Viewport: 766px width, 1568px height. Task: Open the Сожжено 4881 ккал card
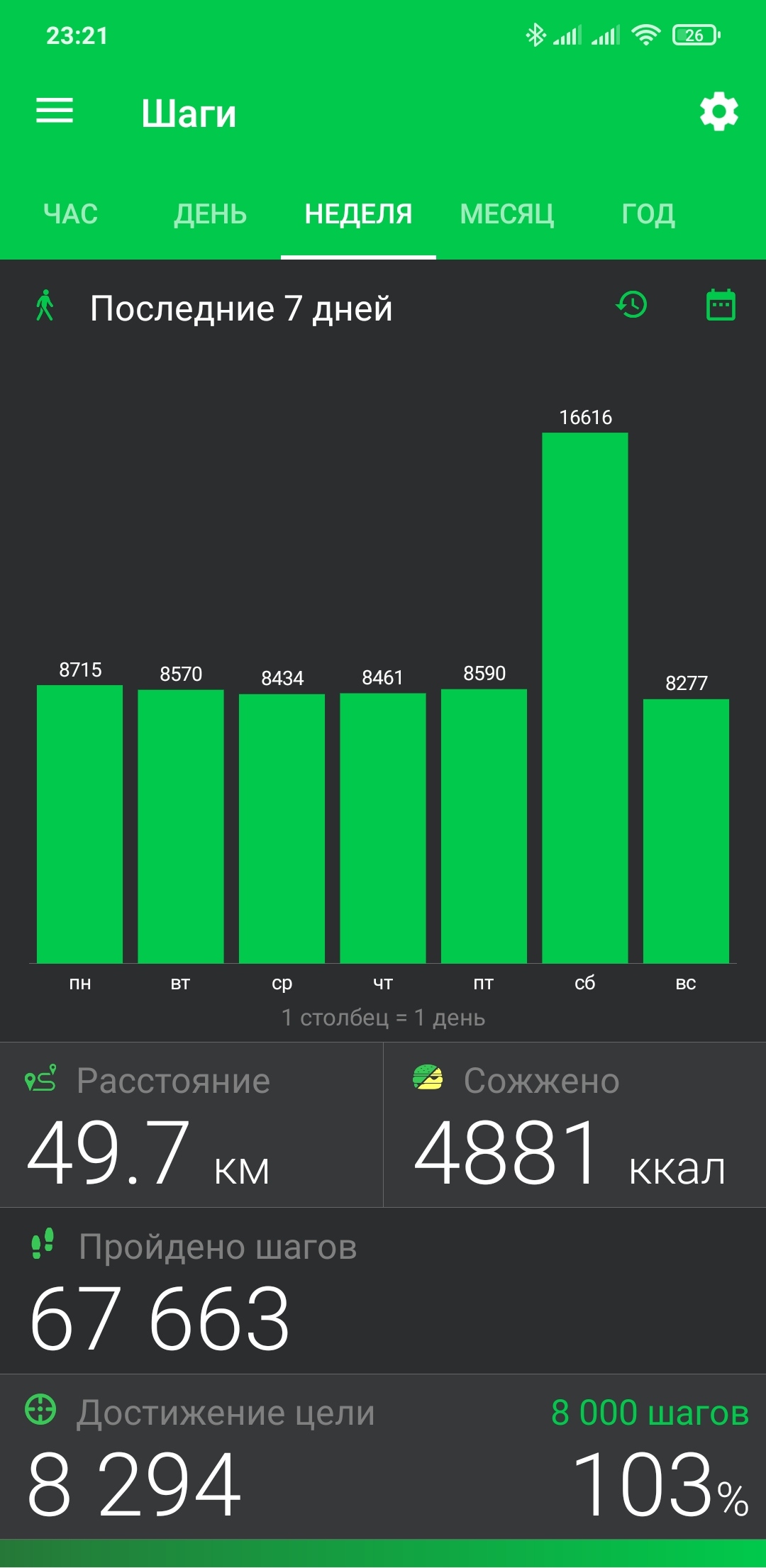(574, 1125)
